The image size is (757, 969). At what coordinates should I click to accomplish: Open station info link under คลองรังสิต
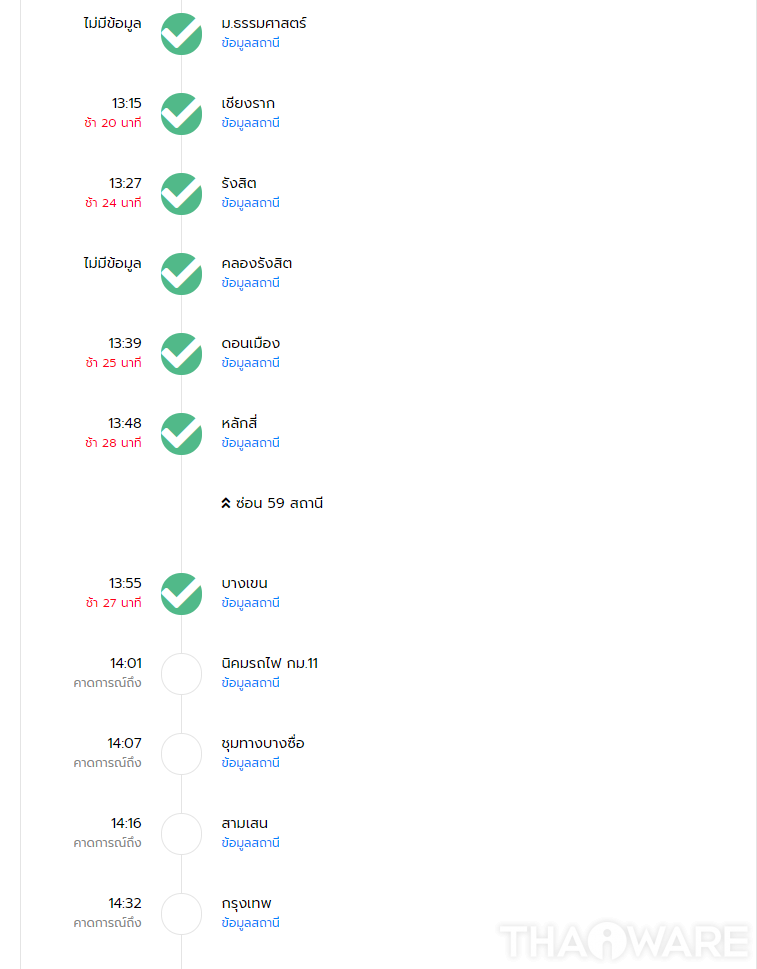(x=250, y=283)
